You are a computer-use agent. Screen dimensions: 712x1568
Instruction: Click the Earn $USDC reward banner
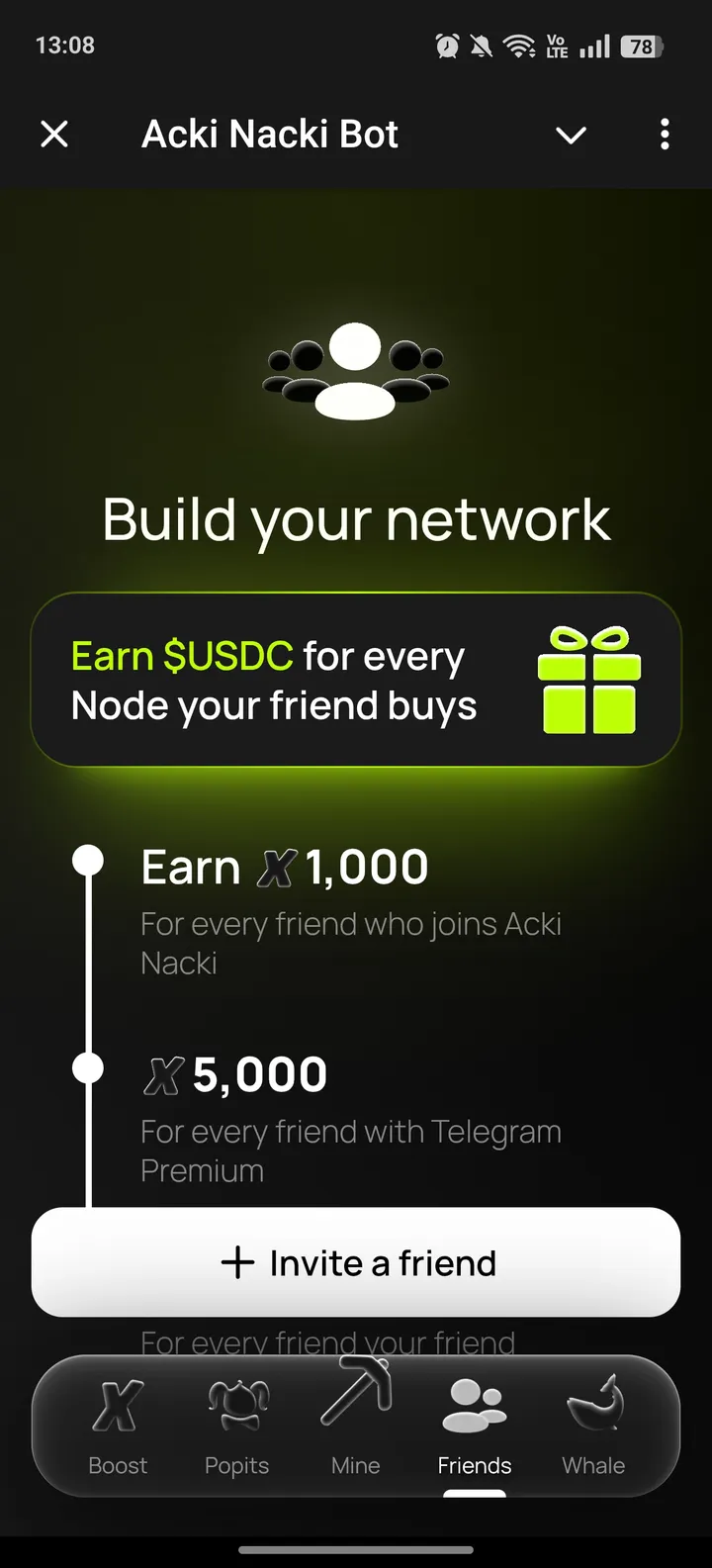pos(355,679)
